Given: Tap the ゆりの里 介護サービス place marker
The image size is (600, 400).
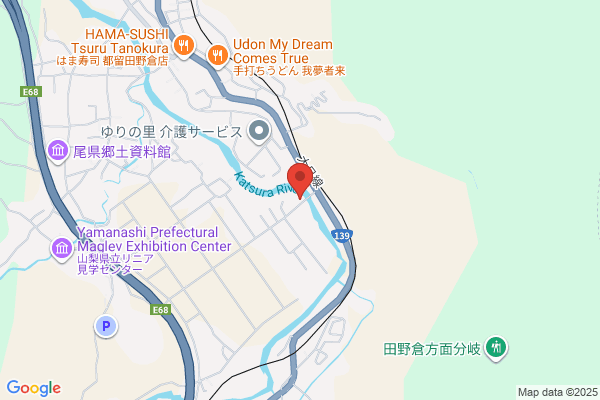Looking at the screenshot, I should click(259, 131).
